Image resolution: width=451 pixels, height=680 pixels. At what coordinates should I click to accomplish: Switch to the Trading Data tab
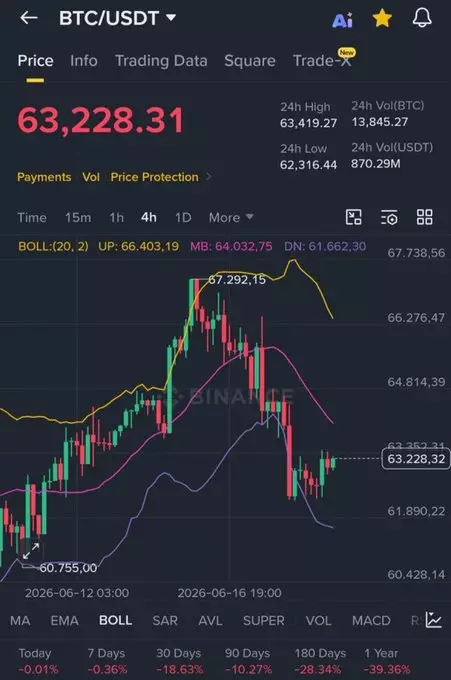(161, 61)
